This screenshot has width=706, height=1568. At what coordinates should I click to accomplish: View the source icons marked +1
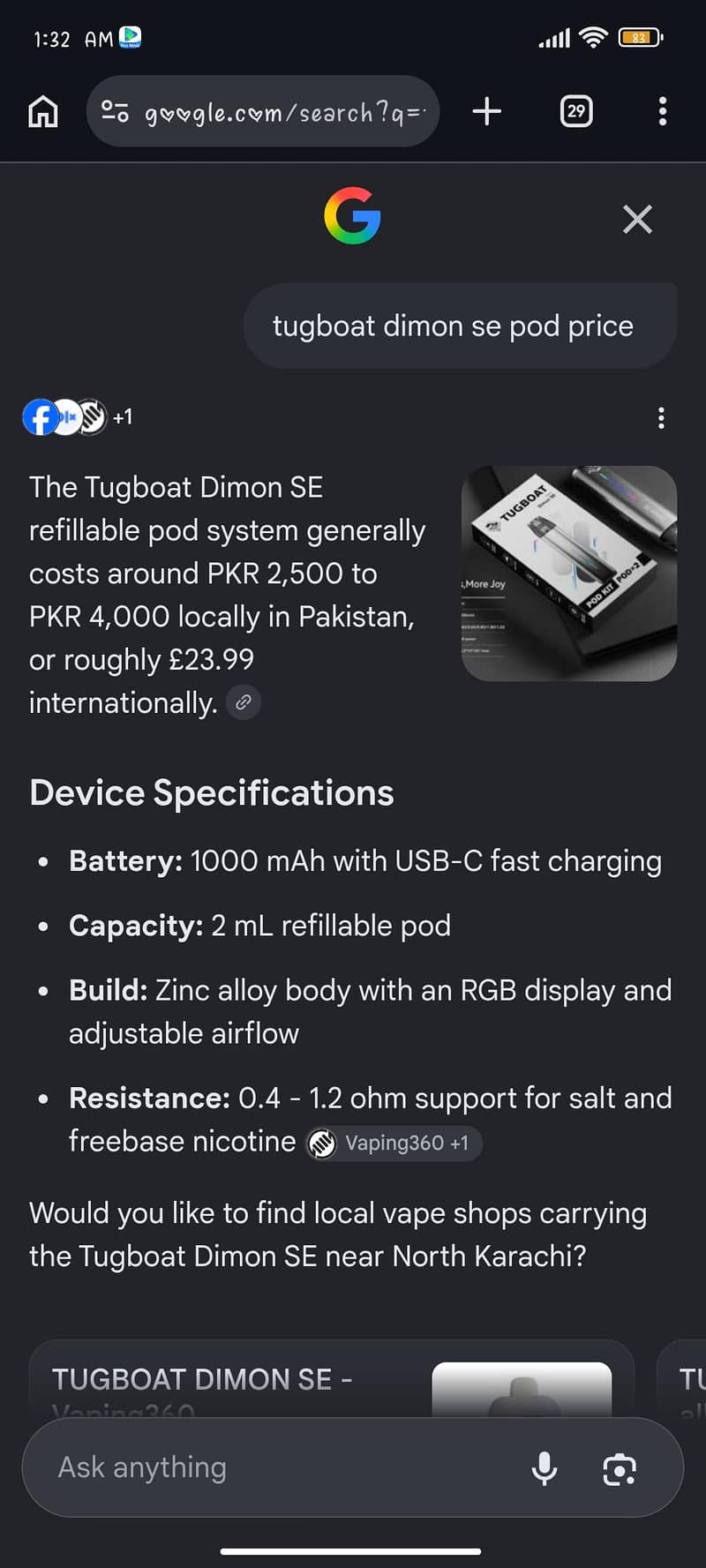point(78,417)
